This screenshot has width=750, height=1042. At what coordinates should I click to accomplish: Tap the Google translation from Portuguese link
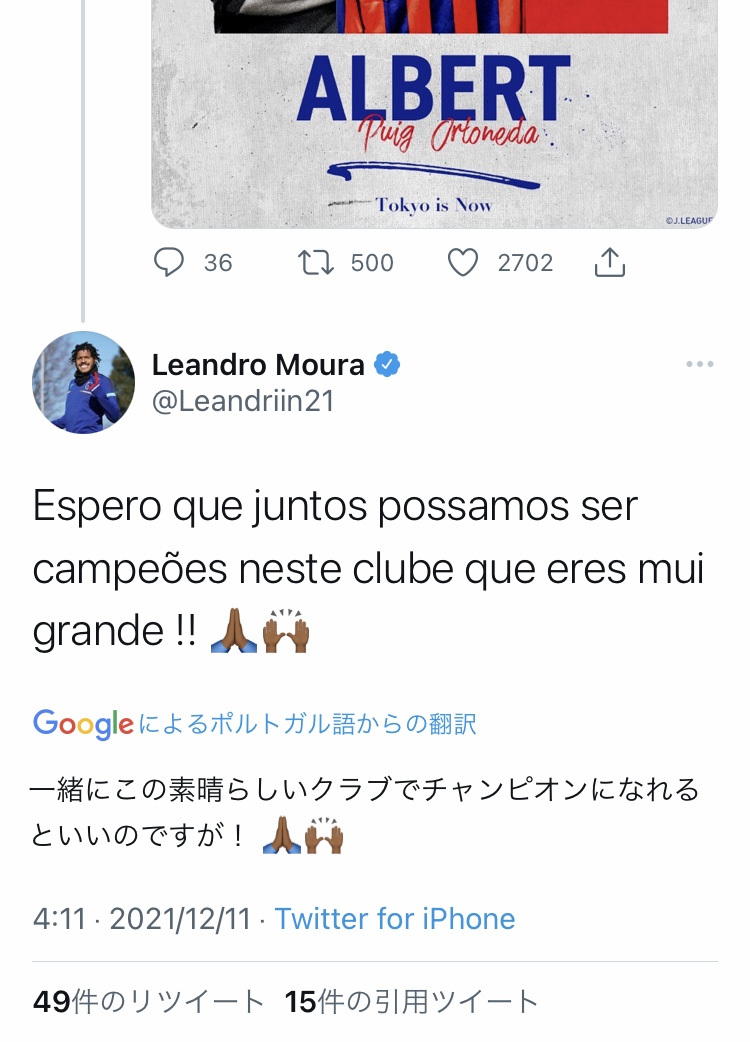pyautogui.click(x=254, y=724)
